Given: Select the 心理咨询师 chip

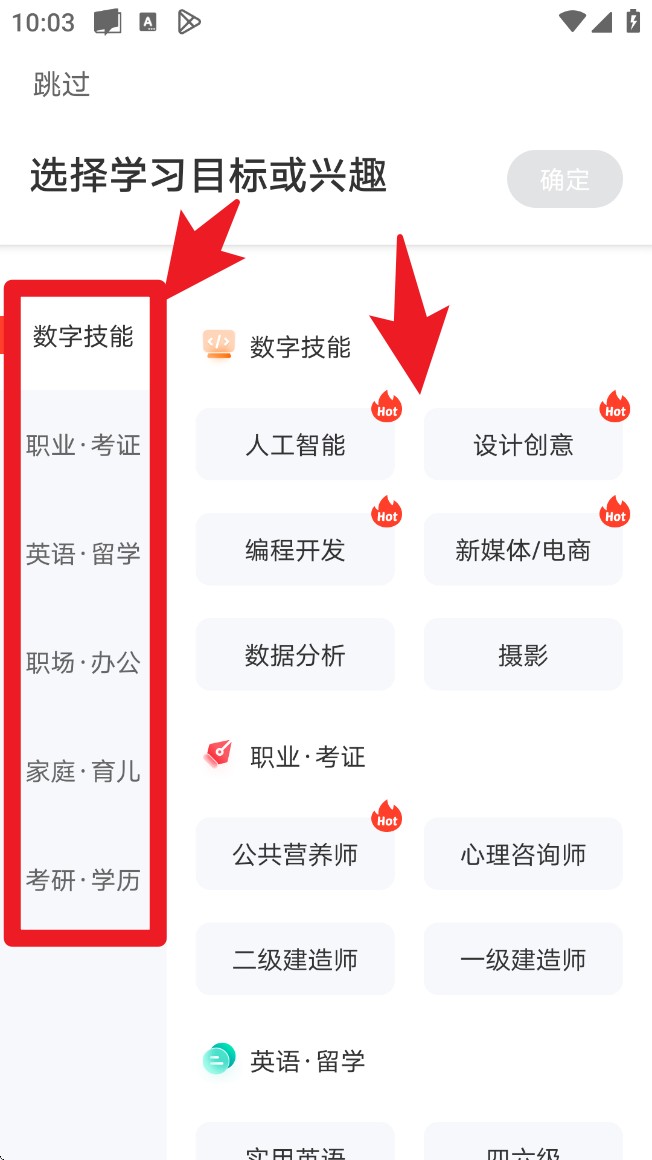Looking at the screenshot, I should (523, 854).
